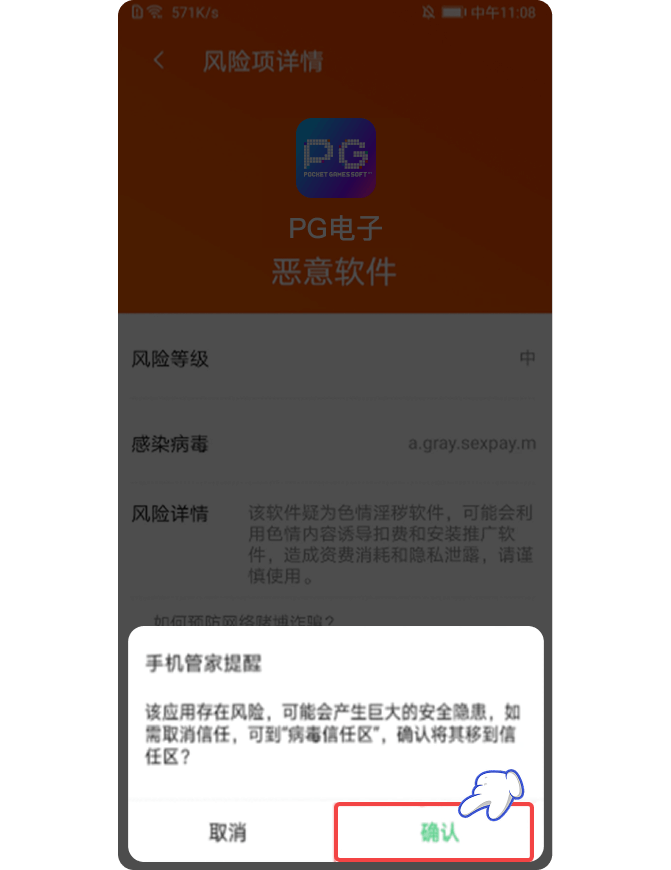Confirm with 确认 to move to the trust zone
Screen dimensions: 671x870
tap(434, 832)
